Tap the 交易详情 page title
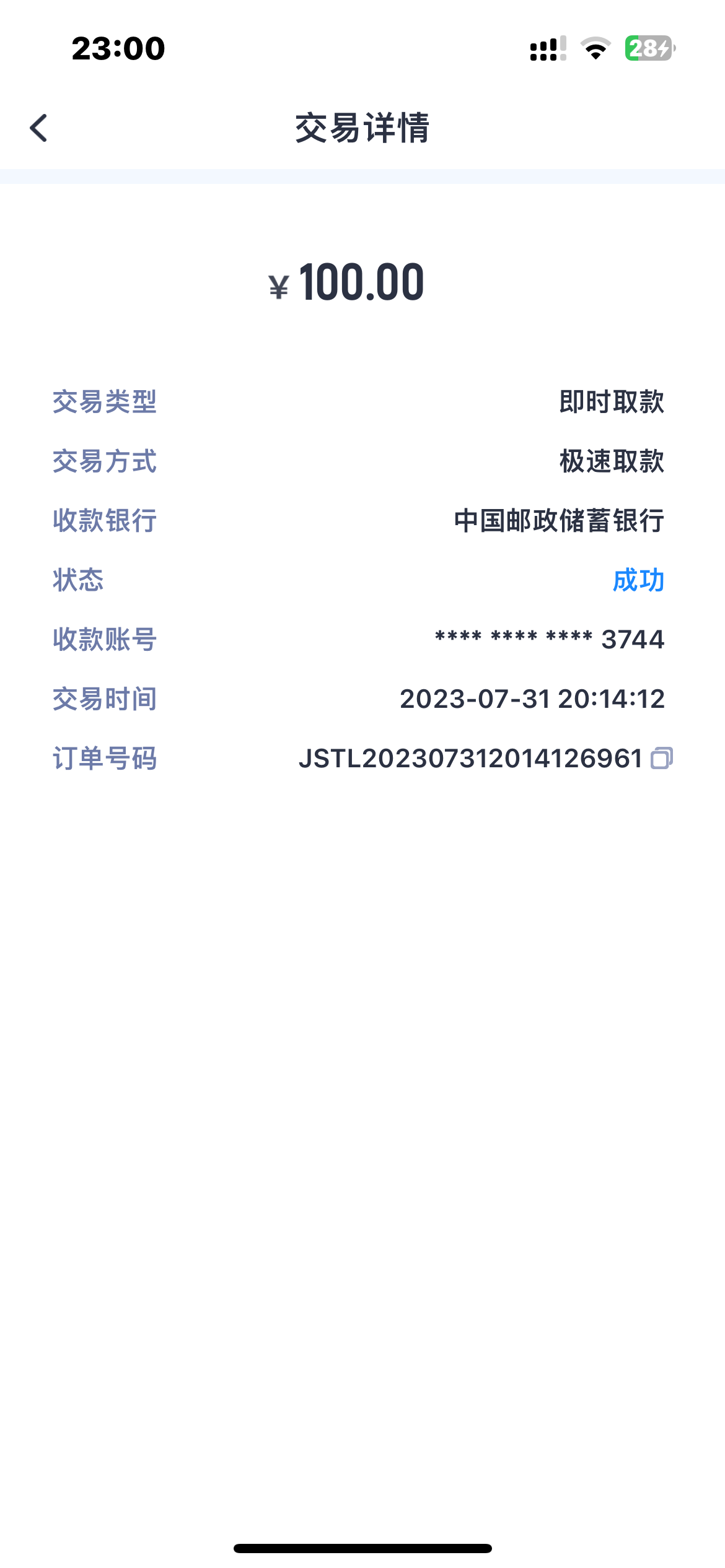 [x=362, y=128]
